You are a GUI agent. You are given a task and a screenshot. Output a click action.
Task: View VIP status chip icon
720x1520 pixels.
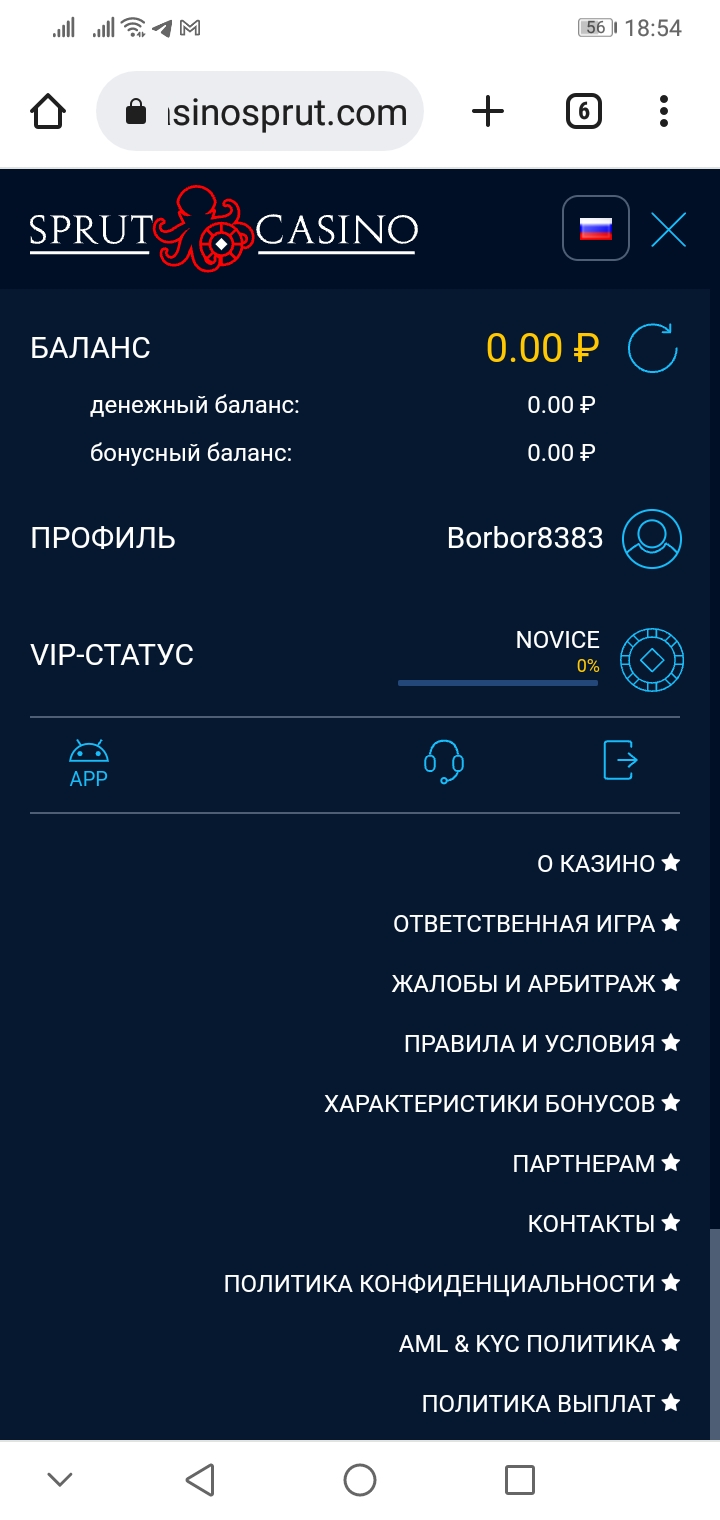[x=652, y=660]
